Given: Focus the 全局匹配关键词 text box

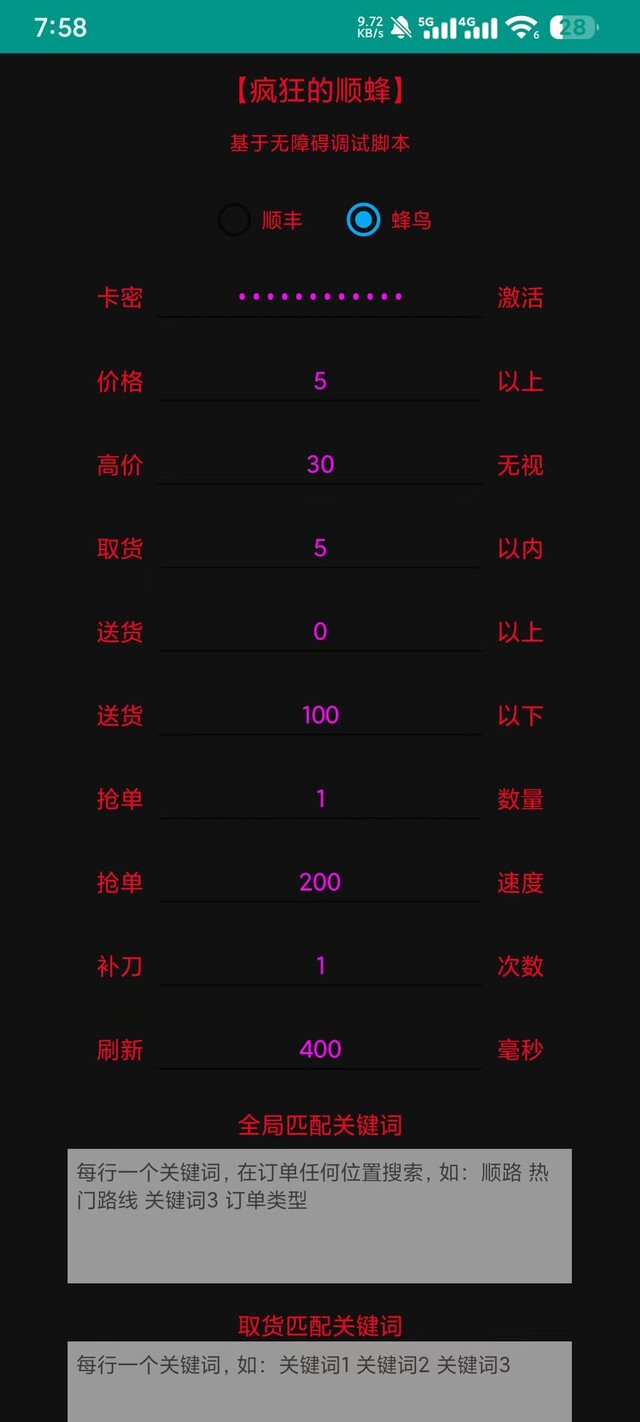Looking at the screenshot, I should [x=320, y=1215].
